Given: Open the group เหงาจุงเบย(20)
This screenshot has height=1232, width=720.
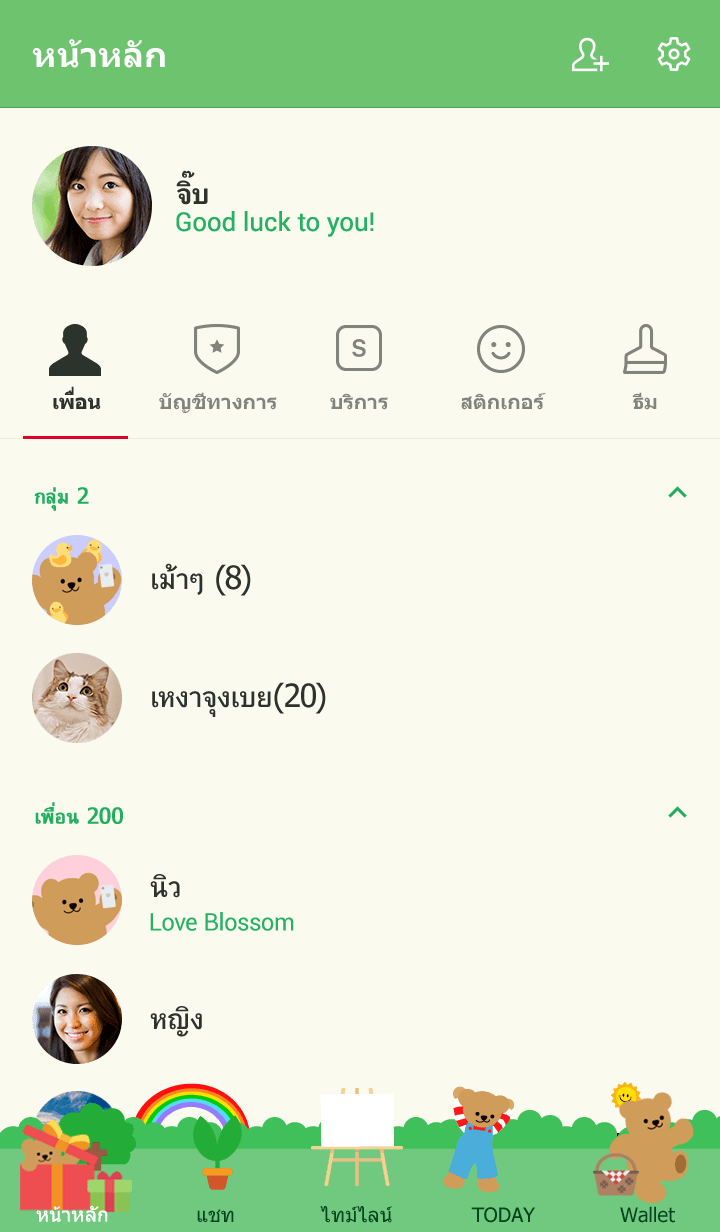Looking at the screenshot, I should coord(238,698).
